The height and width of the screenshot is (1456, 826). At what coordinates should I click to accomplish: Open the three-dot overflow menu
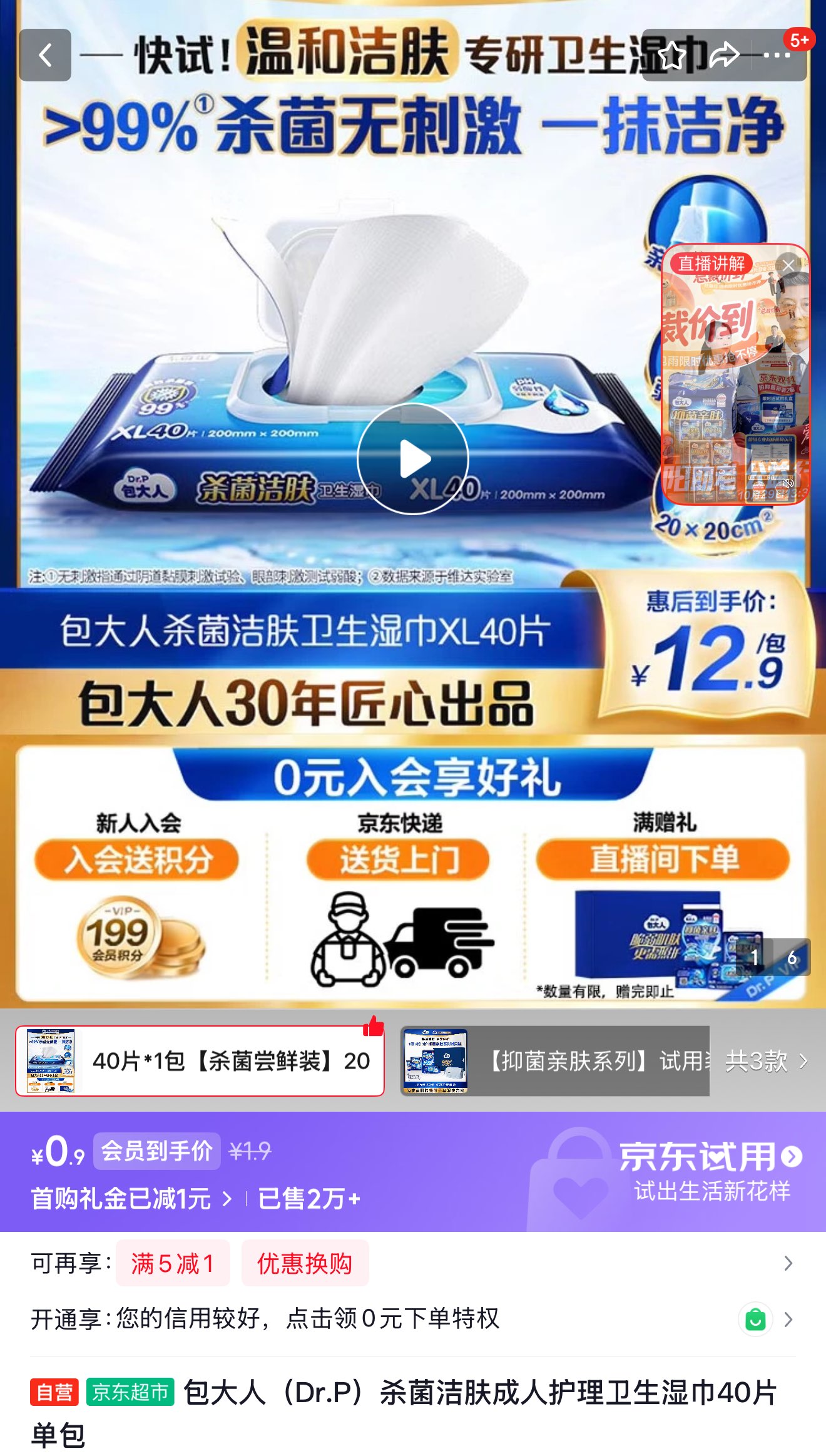(x=778, y=56)
